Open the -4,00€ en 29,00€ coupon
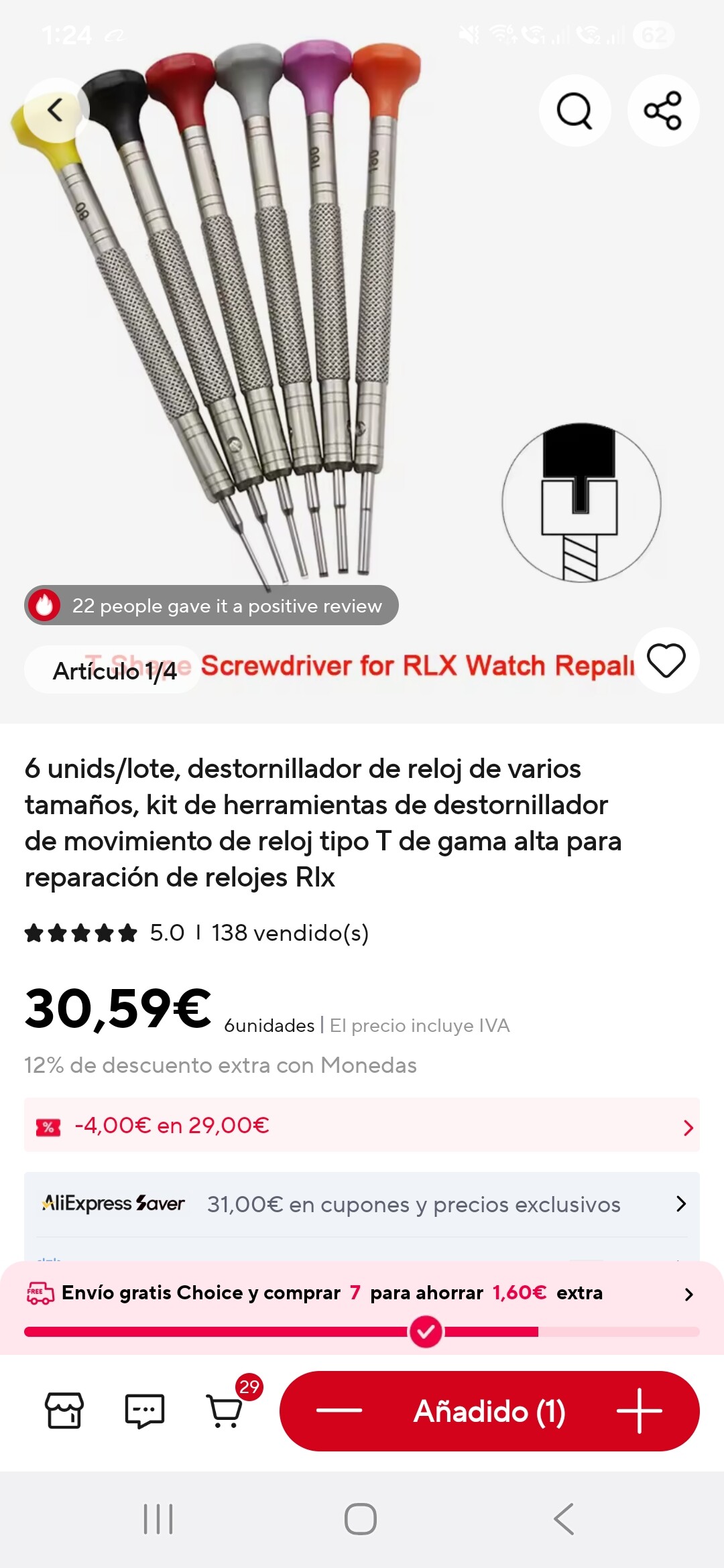The height and width of the screenshot is (1568, 724). point(362,1126)
